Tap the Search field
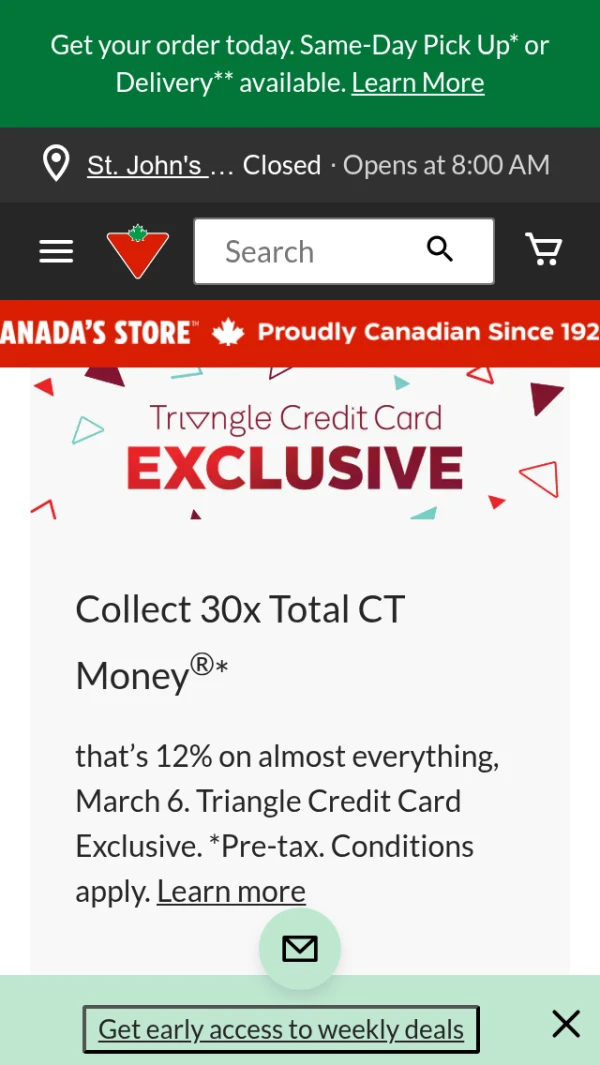 (310, 251)
